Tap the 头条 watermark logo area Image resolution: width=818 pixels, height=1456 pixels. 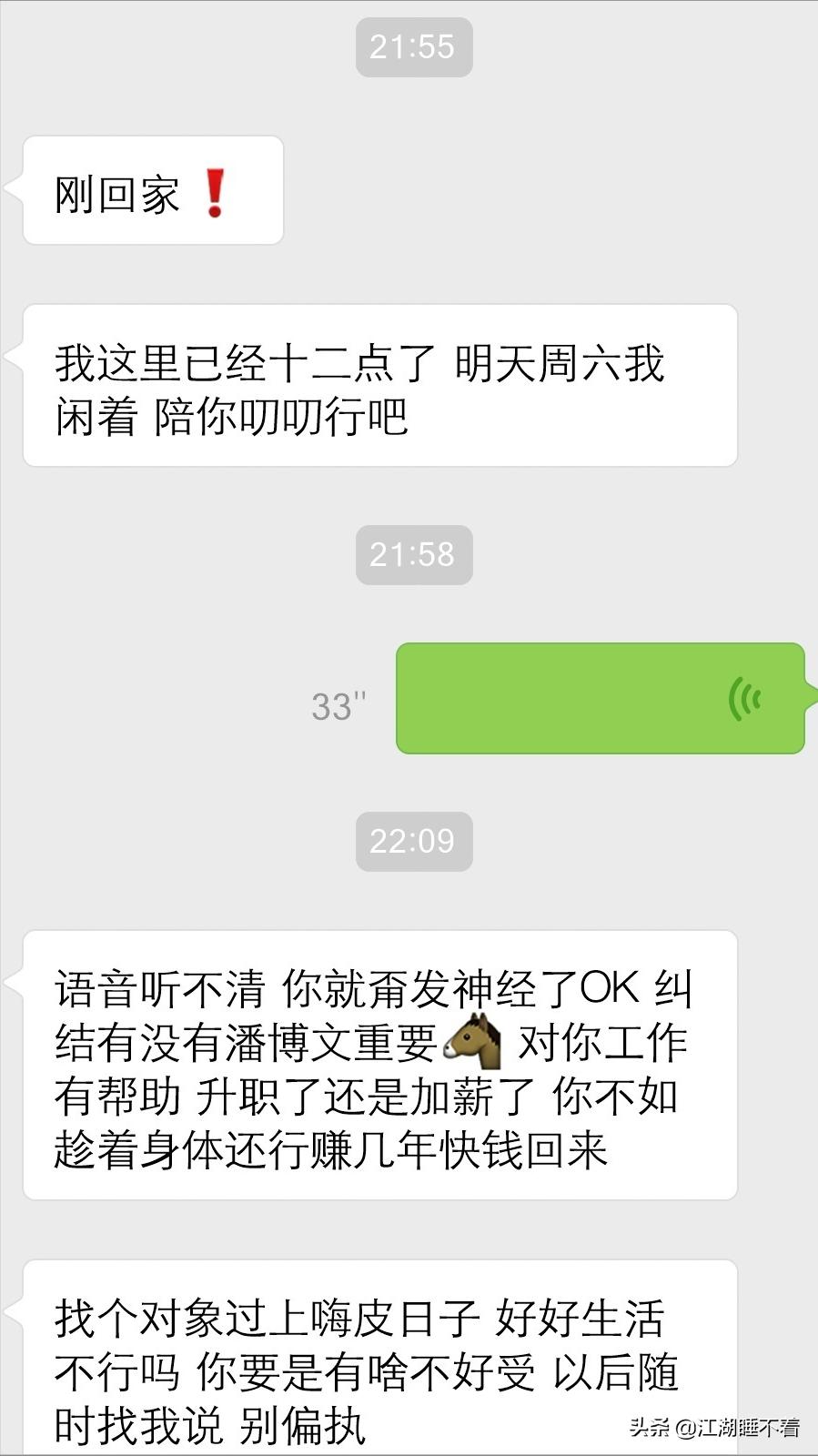650,1427
